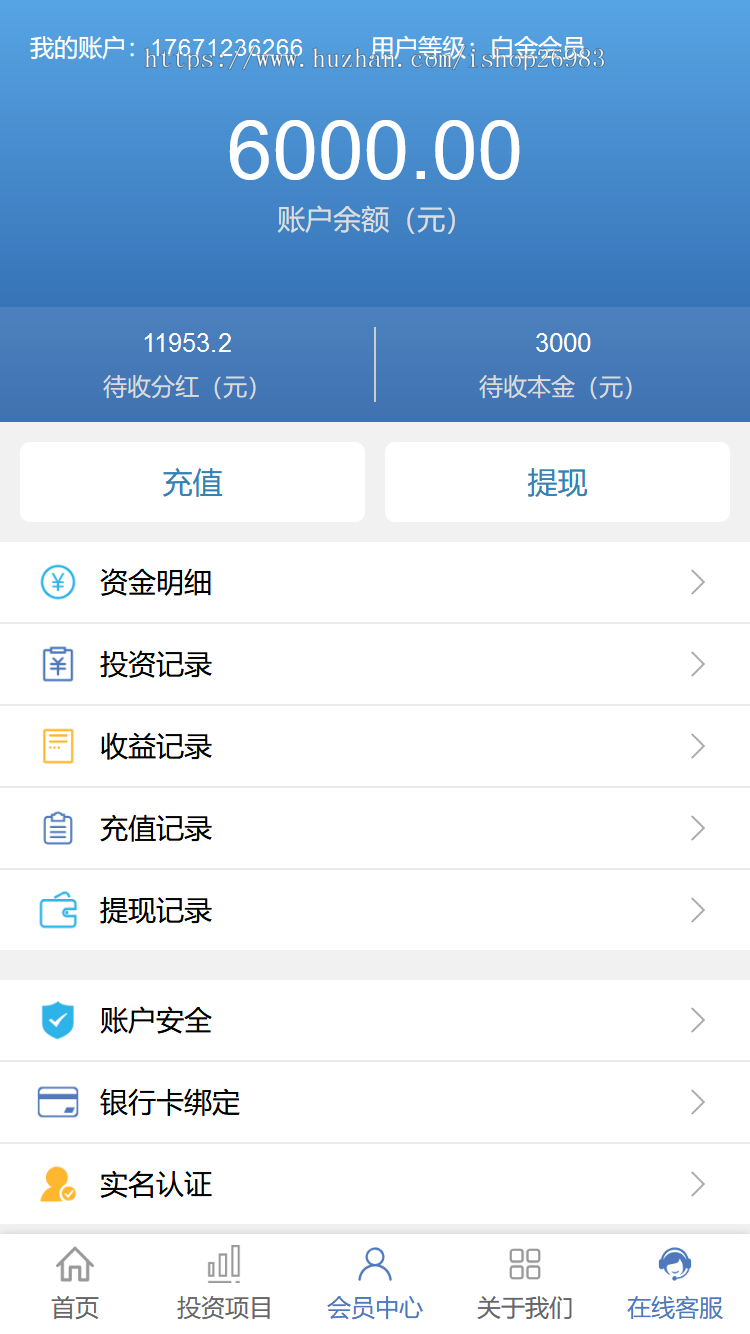Click the 实名认证 verified person icon
750x1334 pixels.
tap(58, 1184)
